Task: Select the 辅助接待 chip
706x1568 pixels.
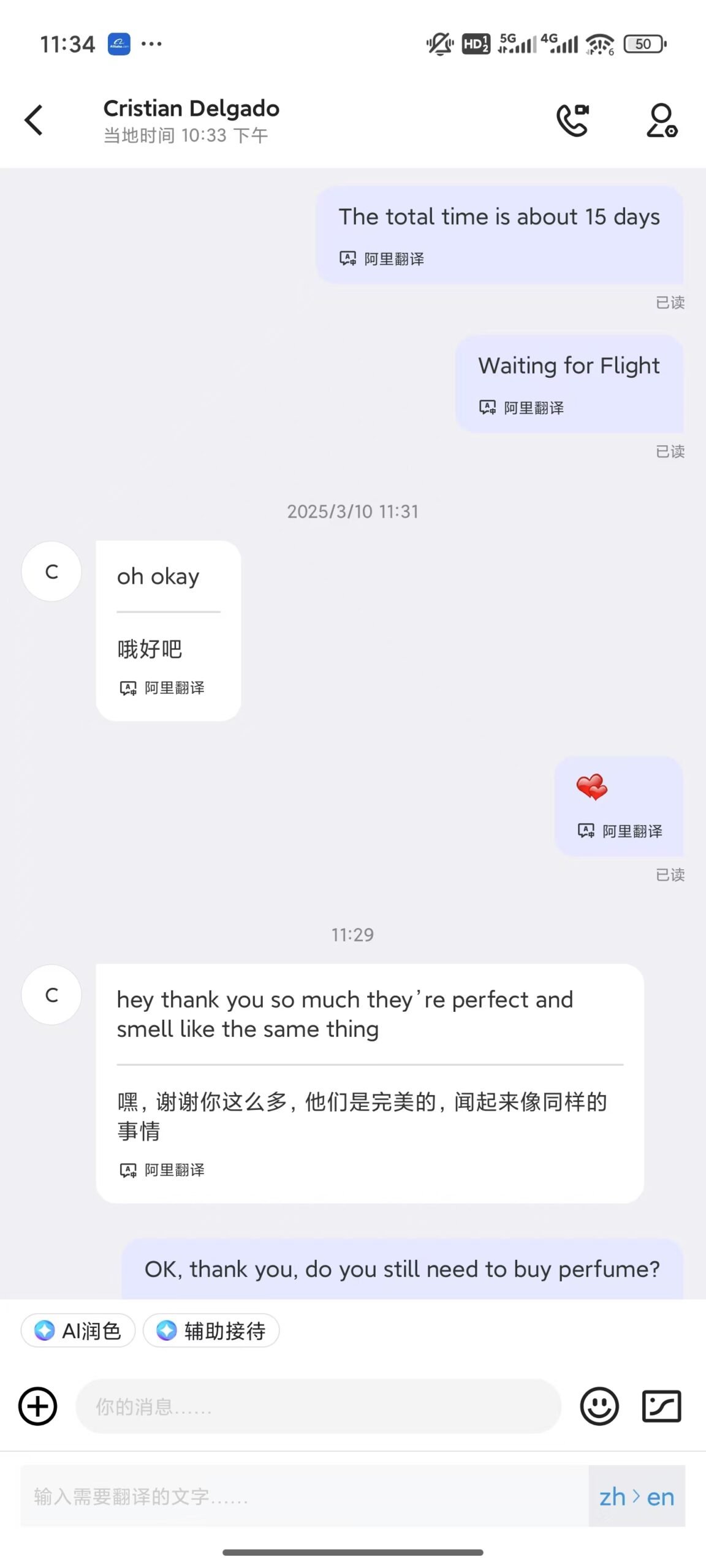Action: (x=211, y=1330)
